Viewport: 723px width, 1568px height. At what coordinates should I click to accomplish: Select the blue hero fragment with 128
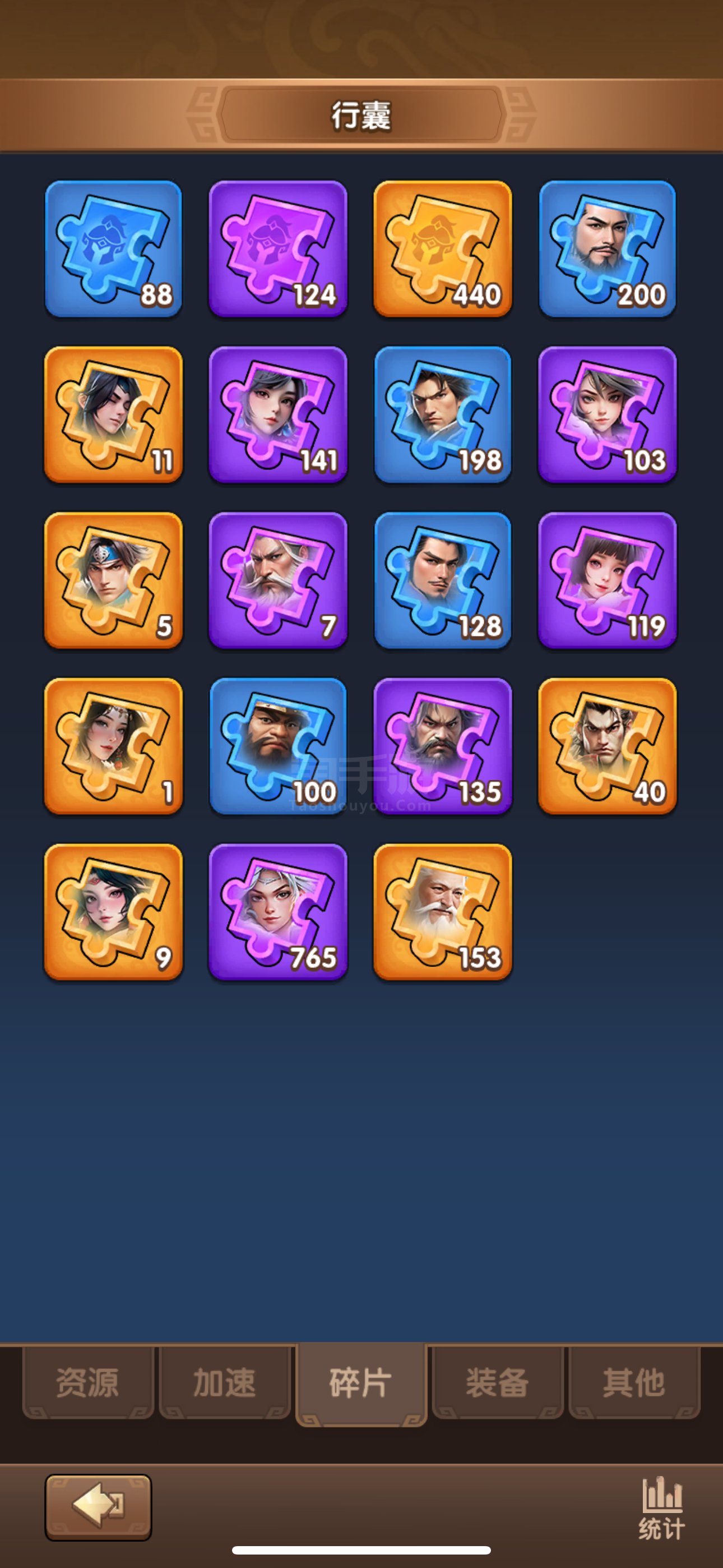point(442,580)
